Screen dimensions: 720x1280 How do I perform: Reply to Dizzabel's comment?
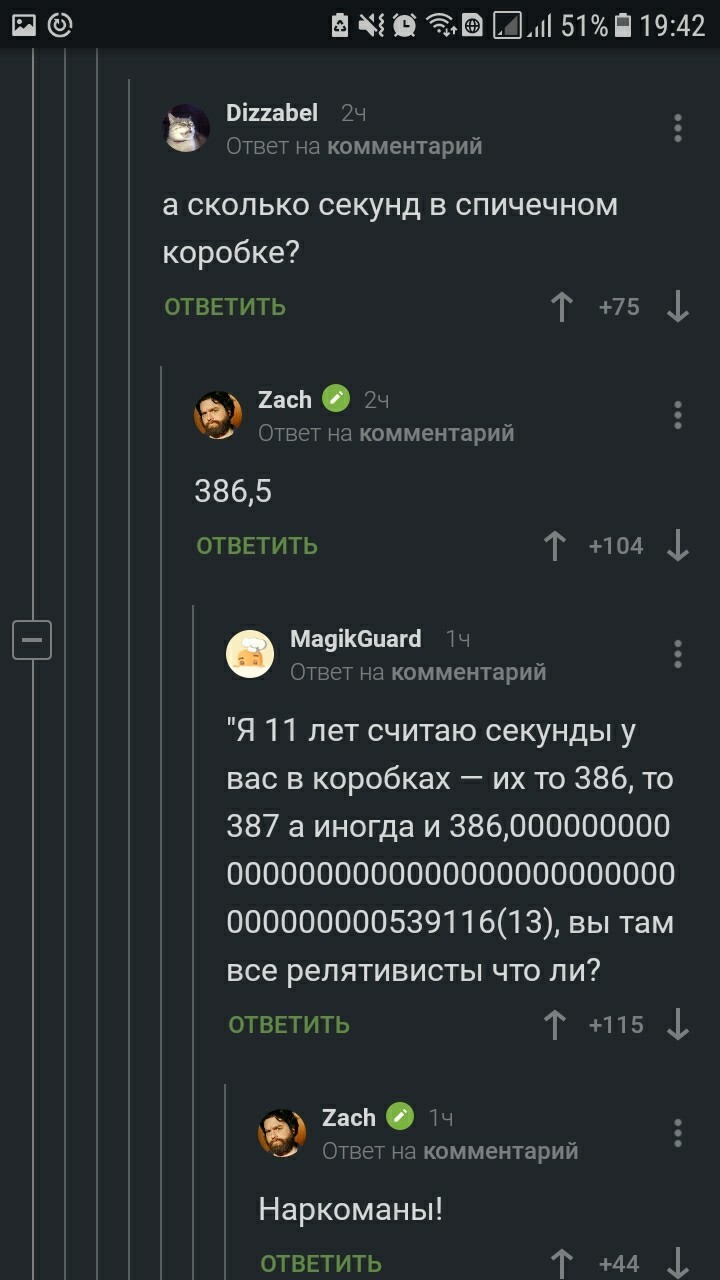[x=225, y=307]
